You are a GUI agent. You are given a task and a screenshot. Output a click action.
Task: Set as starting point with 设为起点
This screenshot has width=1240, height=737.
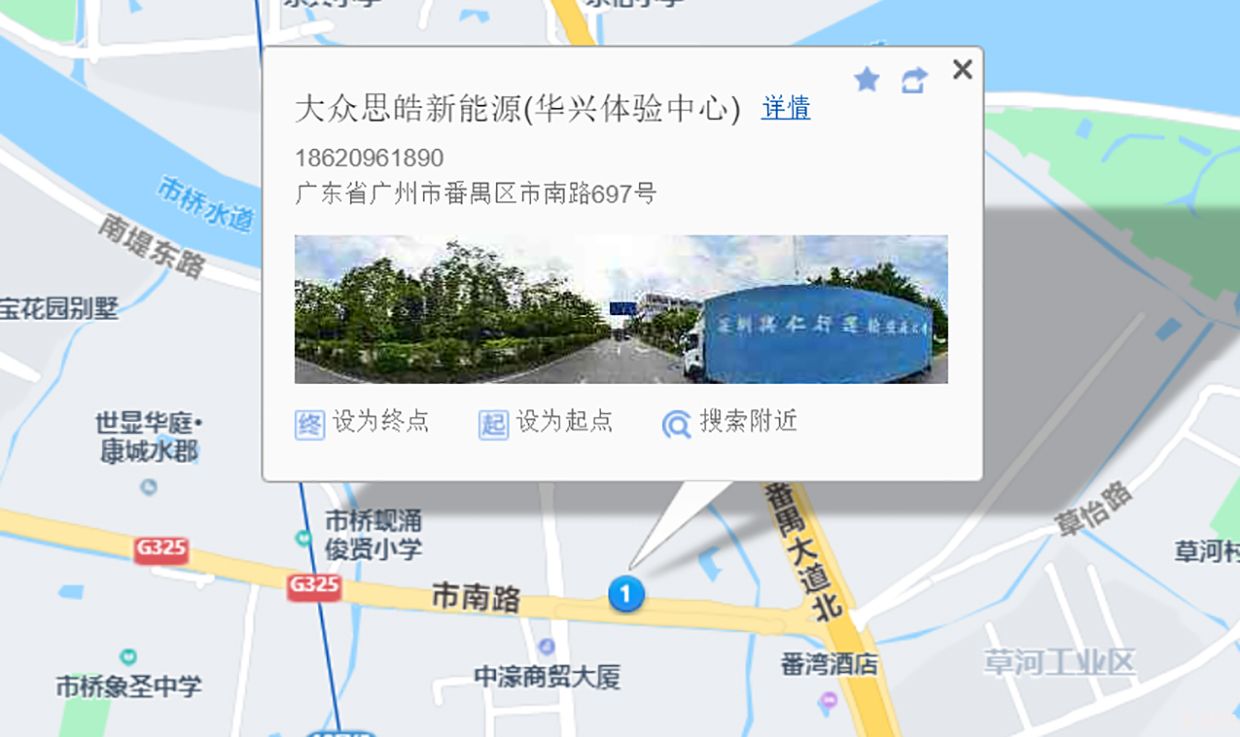(546, 423)
